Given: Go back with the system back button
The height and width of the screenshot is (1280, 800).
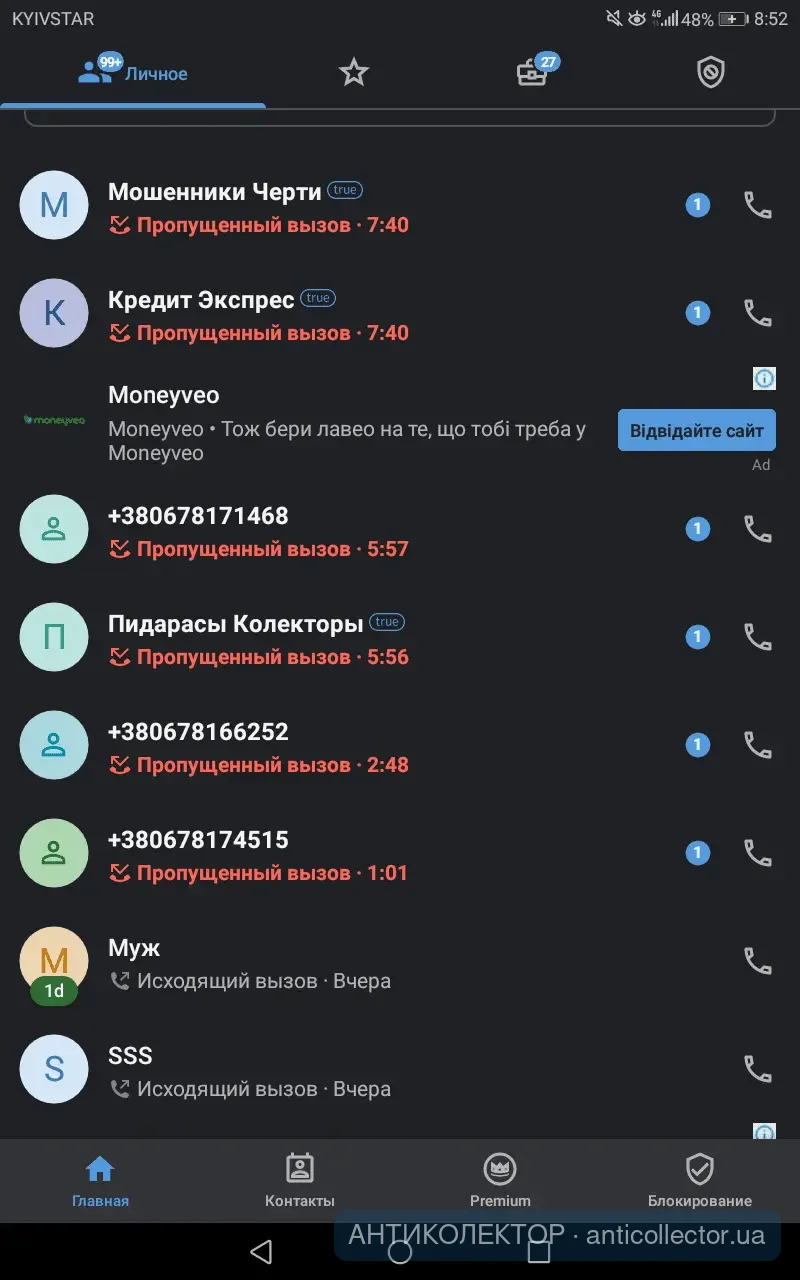Looking at the screenshot, I should 261,1251.
